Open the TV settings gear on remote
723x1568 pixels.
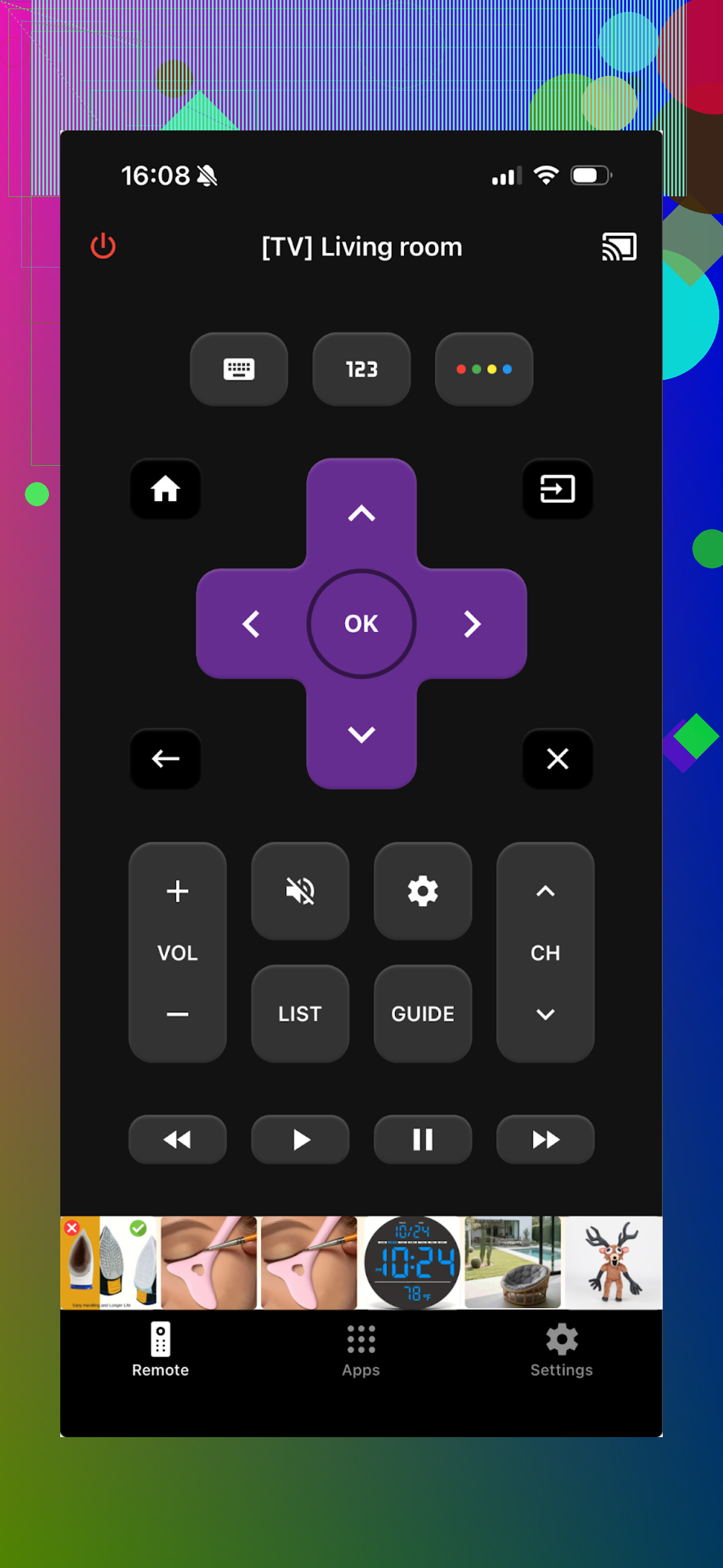click(x=422, y=891)
